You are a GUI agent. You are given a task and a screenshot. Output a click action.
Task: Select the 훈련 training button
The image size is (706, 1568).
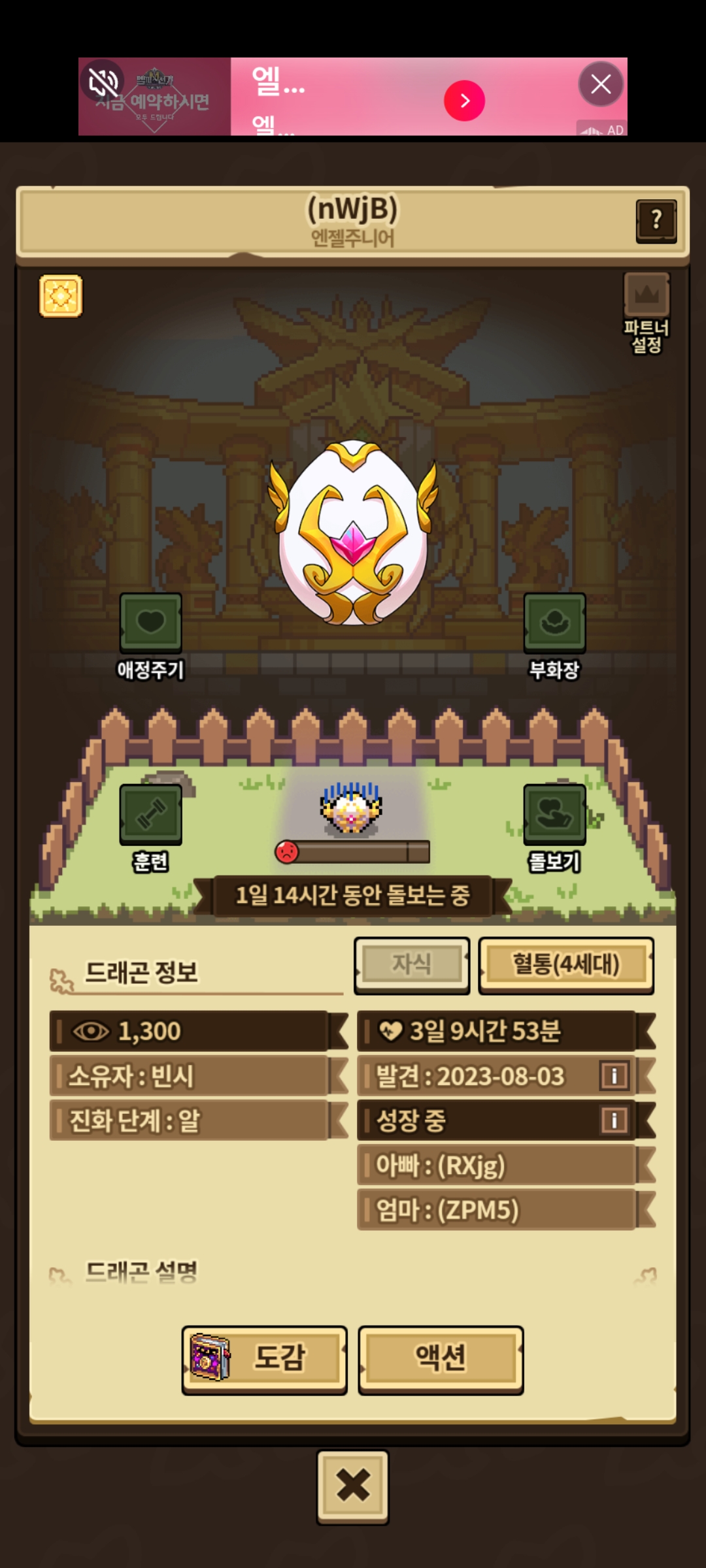click(150, 815)
